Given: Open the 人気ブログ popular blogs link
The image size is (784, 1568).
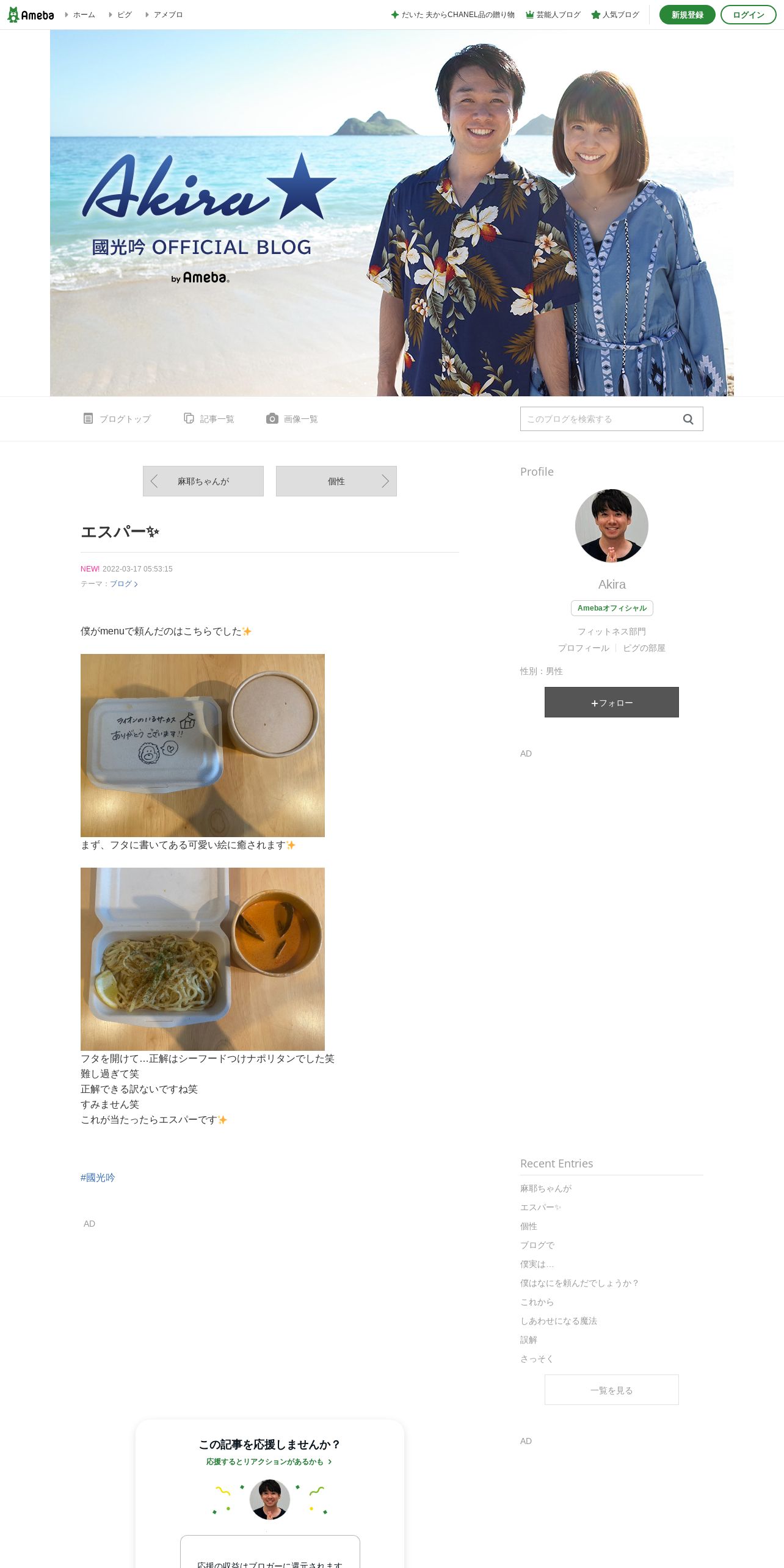Looking at the screenshot, I should 615,15.
